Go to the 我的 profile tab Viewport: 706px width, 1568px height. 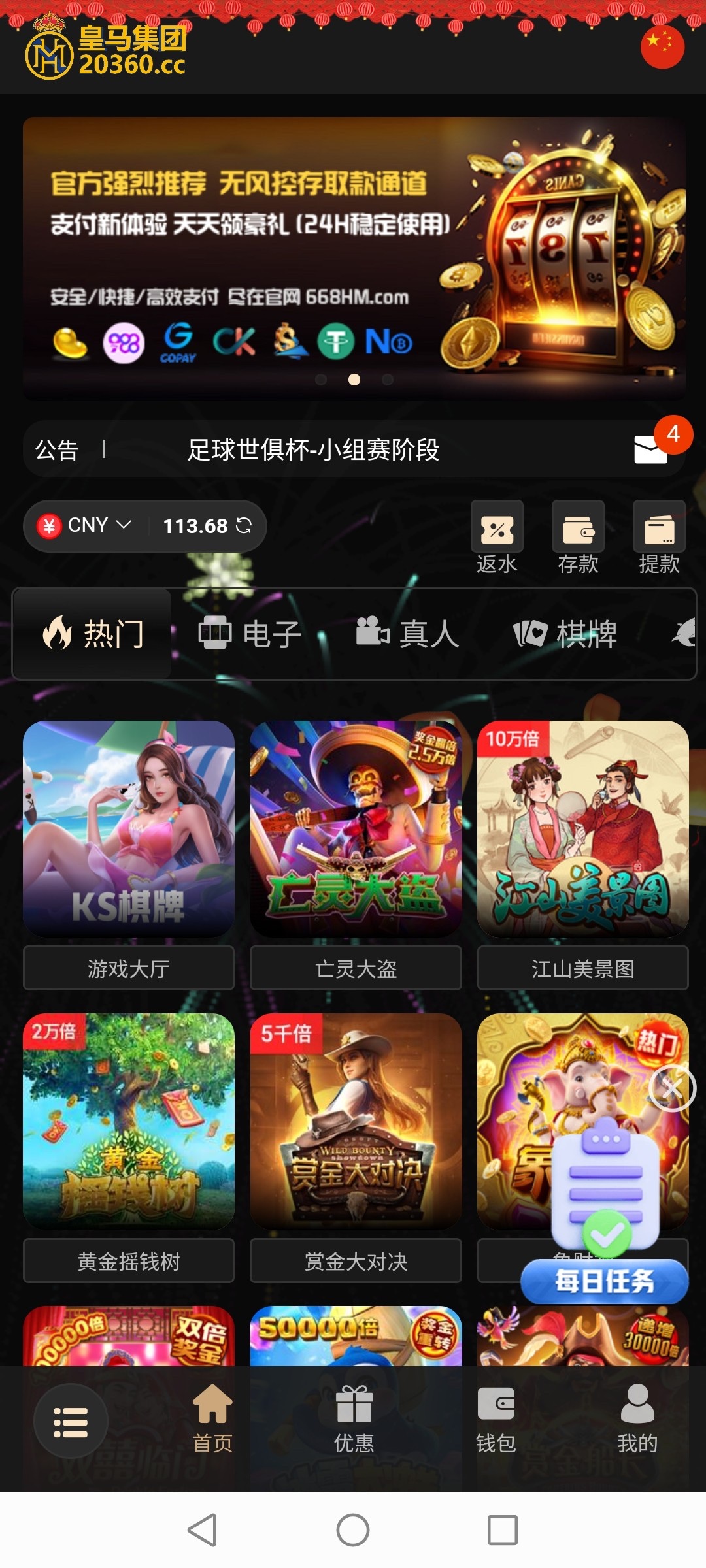(x=637, y=1419)
